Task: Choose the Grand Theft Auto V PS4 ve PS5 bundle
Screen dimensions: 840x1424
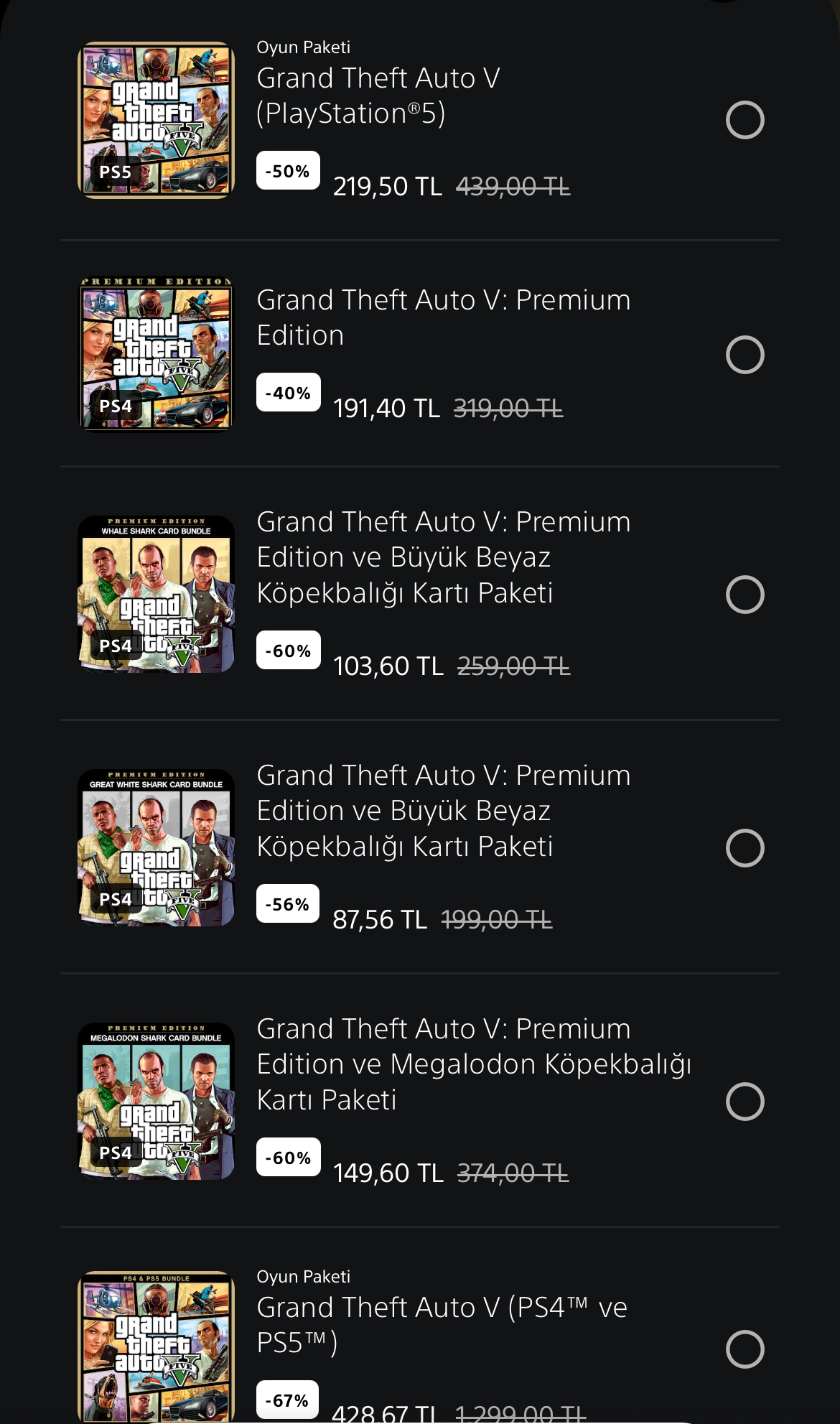Action: tap(745, 1349)
